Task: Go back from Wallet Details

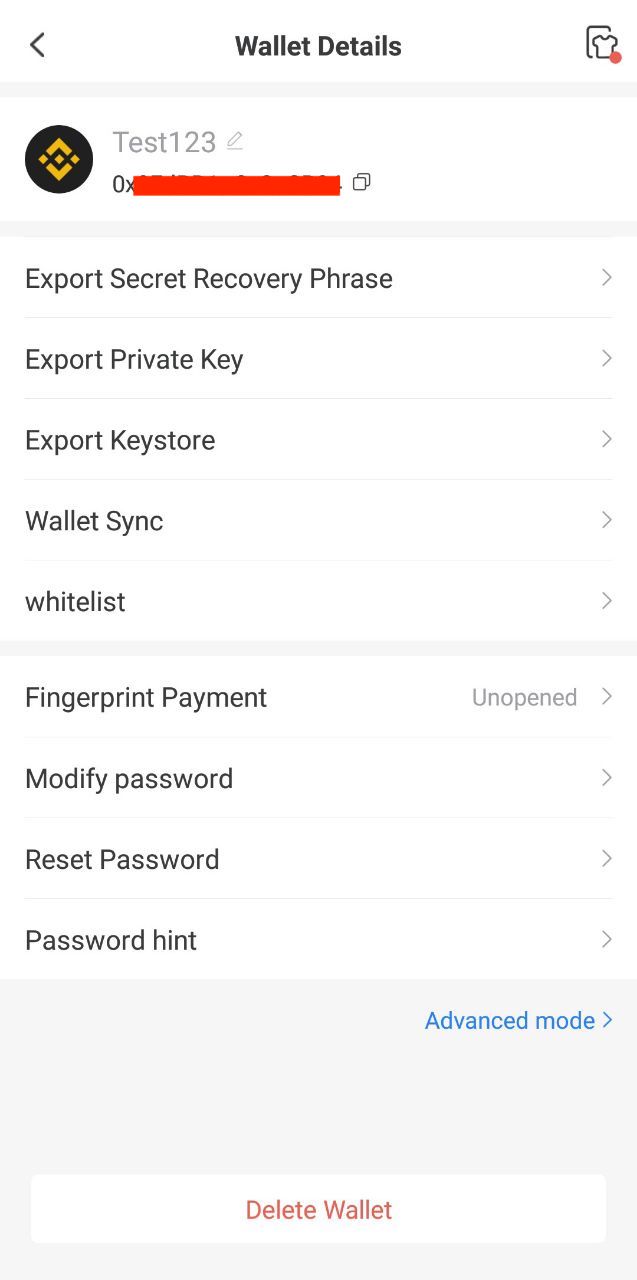Action: tap(38, 45)
